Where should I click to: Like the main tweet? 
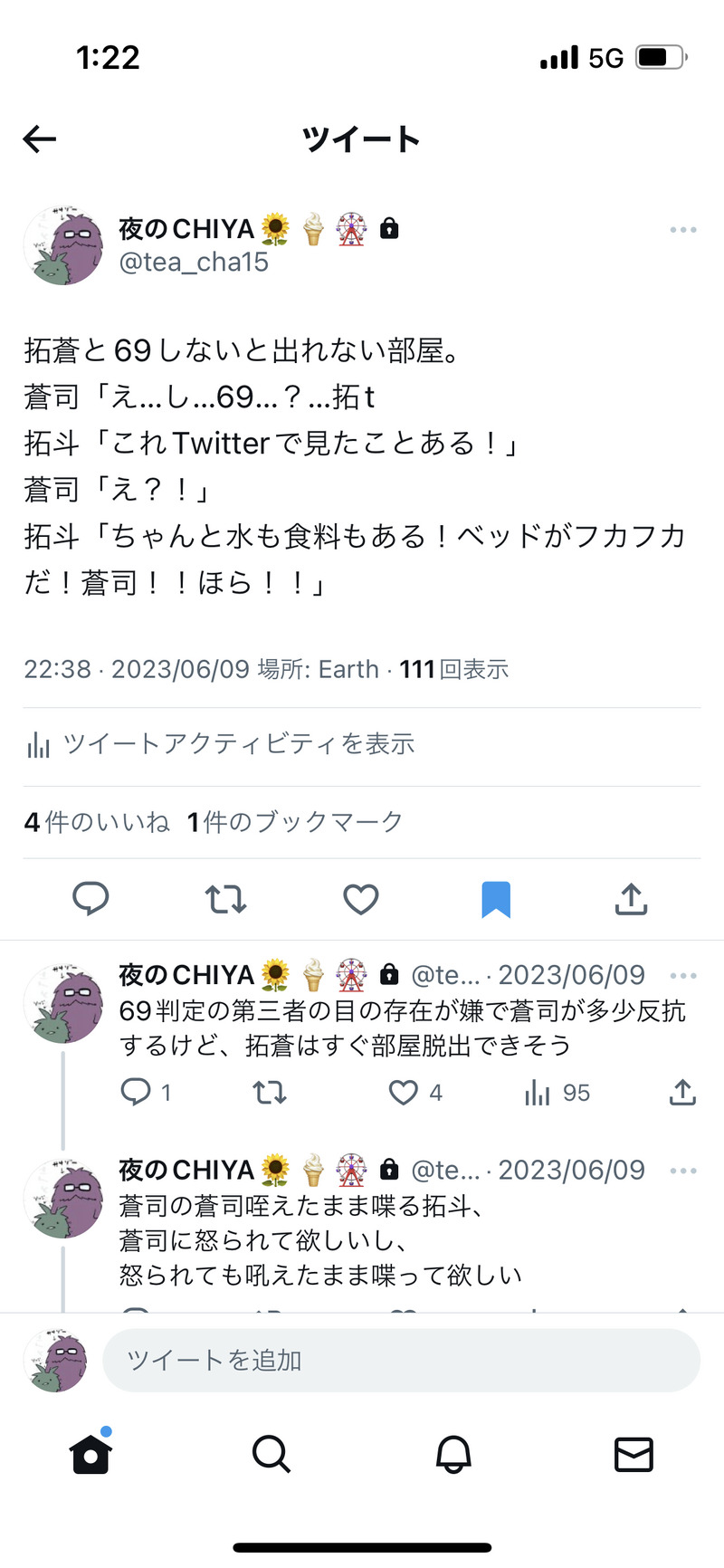coord(360,899)
